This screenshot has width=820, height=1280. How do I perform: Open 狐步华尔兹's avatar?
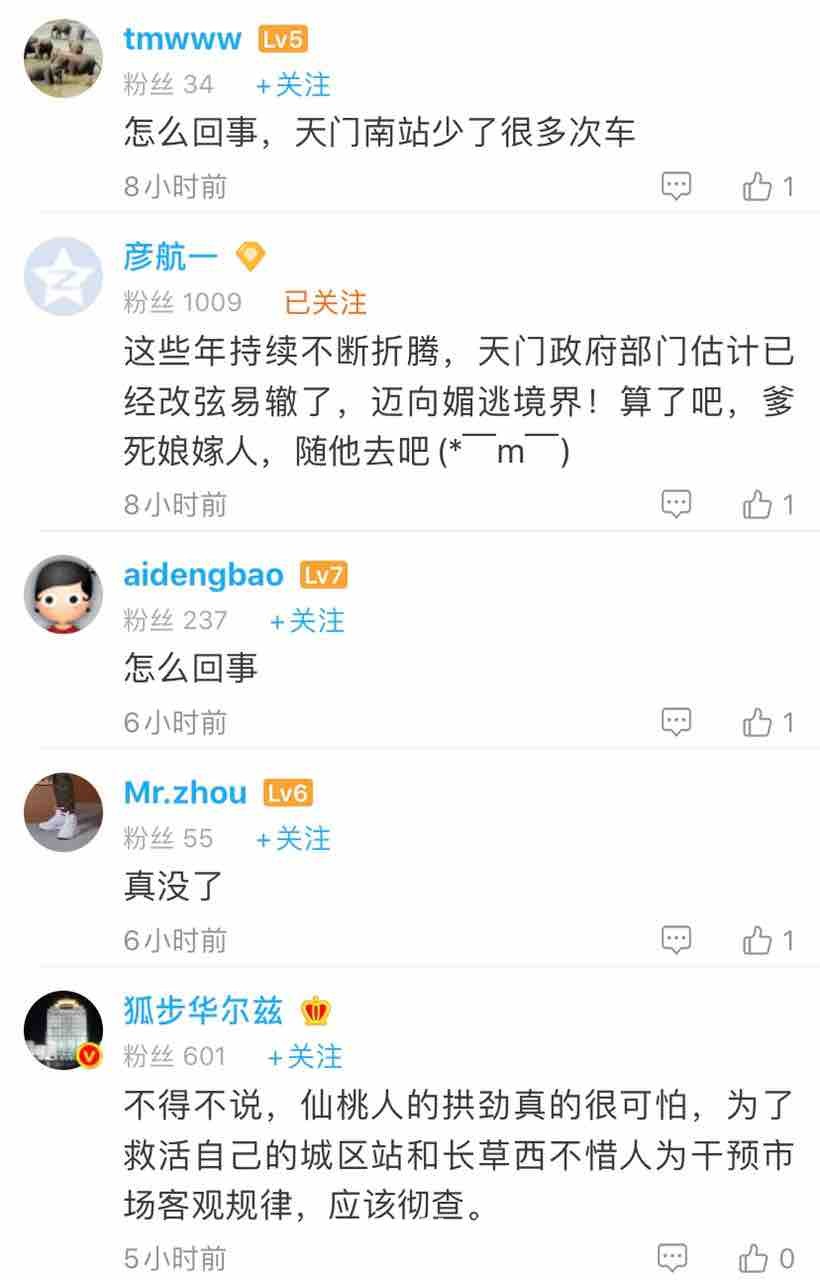tap(63, 1030)
